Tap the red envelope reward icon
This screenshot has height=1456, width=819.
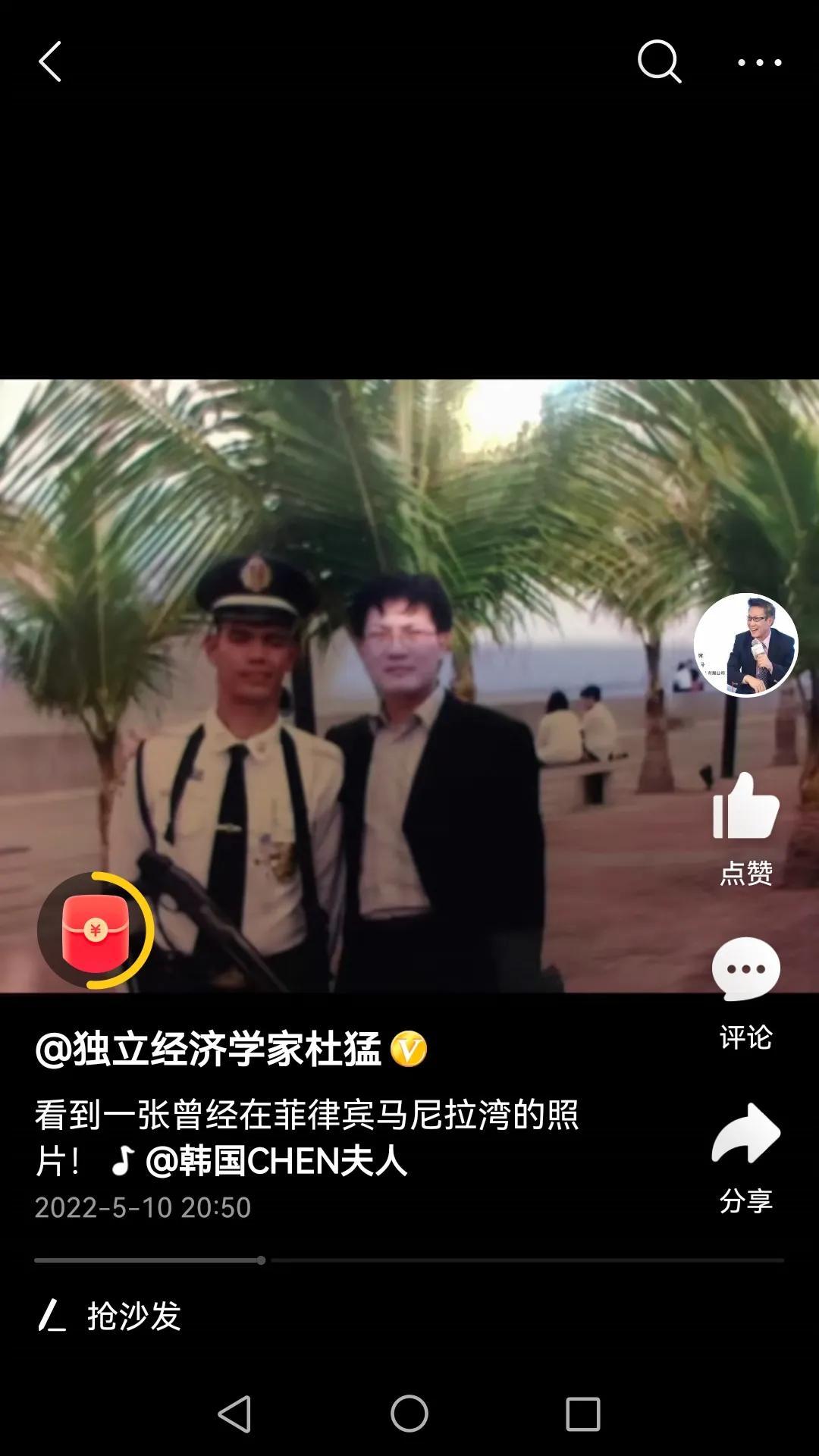coord(96,930)
